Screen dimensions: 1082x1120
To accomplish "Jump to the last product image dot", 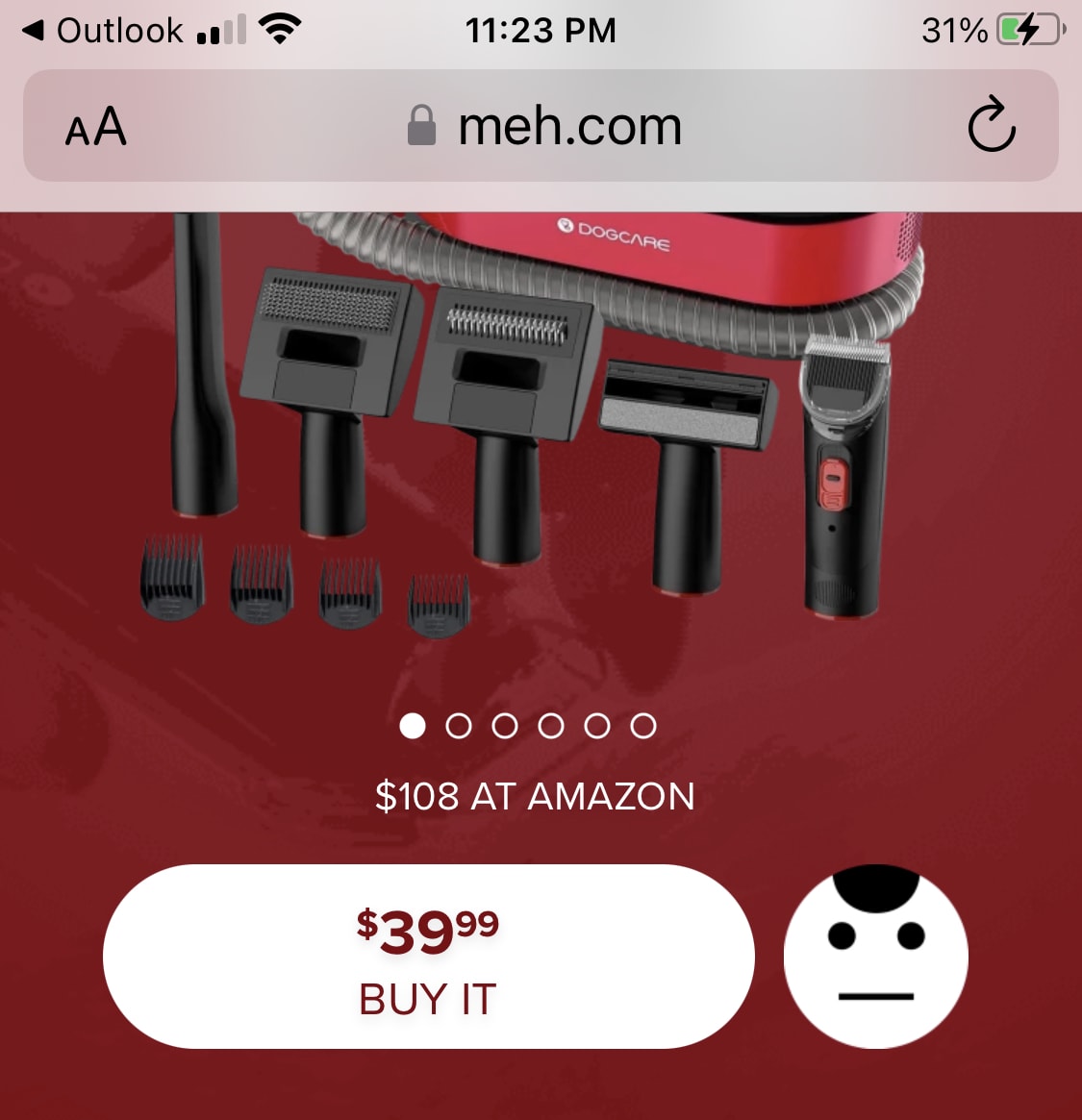I will coord(643,726).
